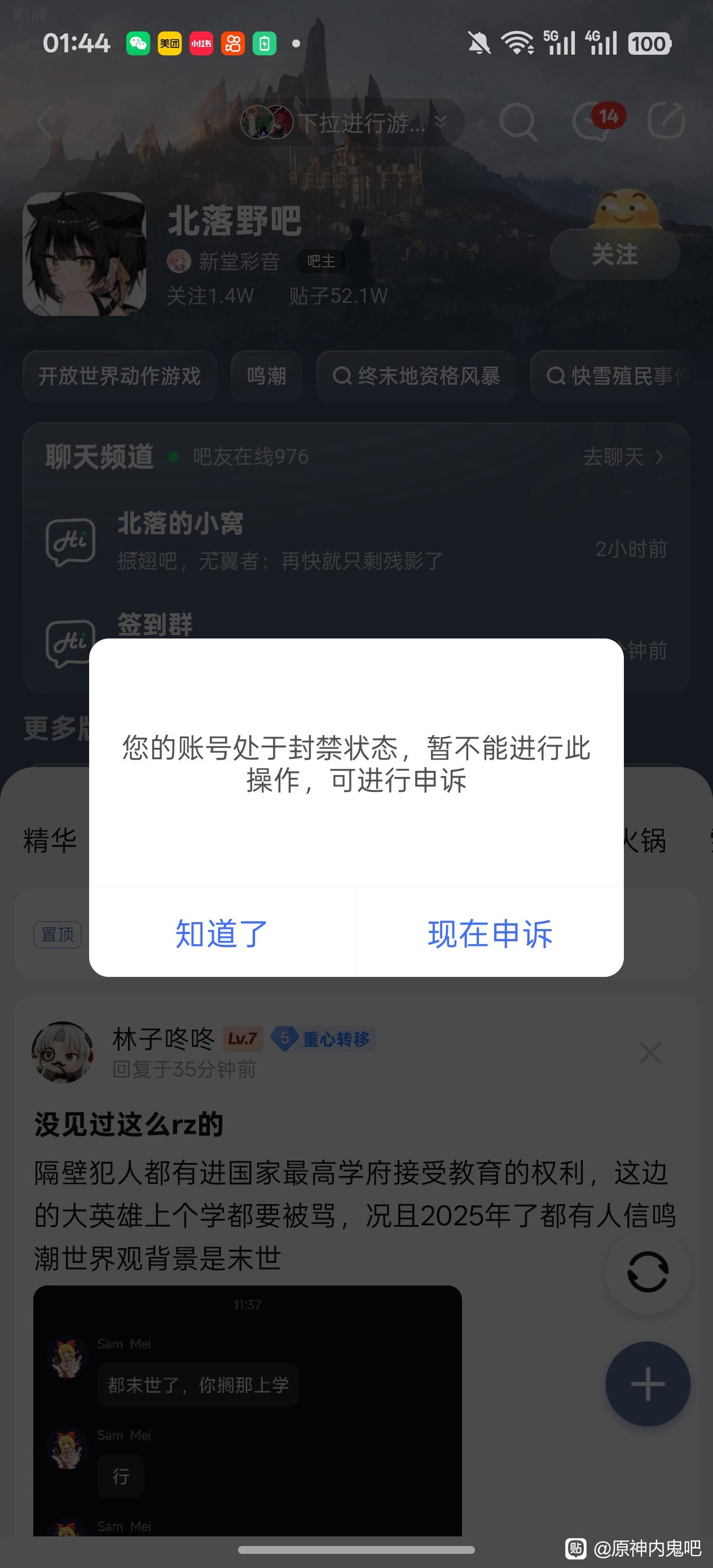The width and height of the screenshot is (713, 1568).
Task: Refresh the feed with the circular arrows button
Action: pos(647,1271)
